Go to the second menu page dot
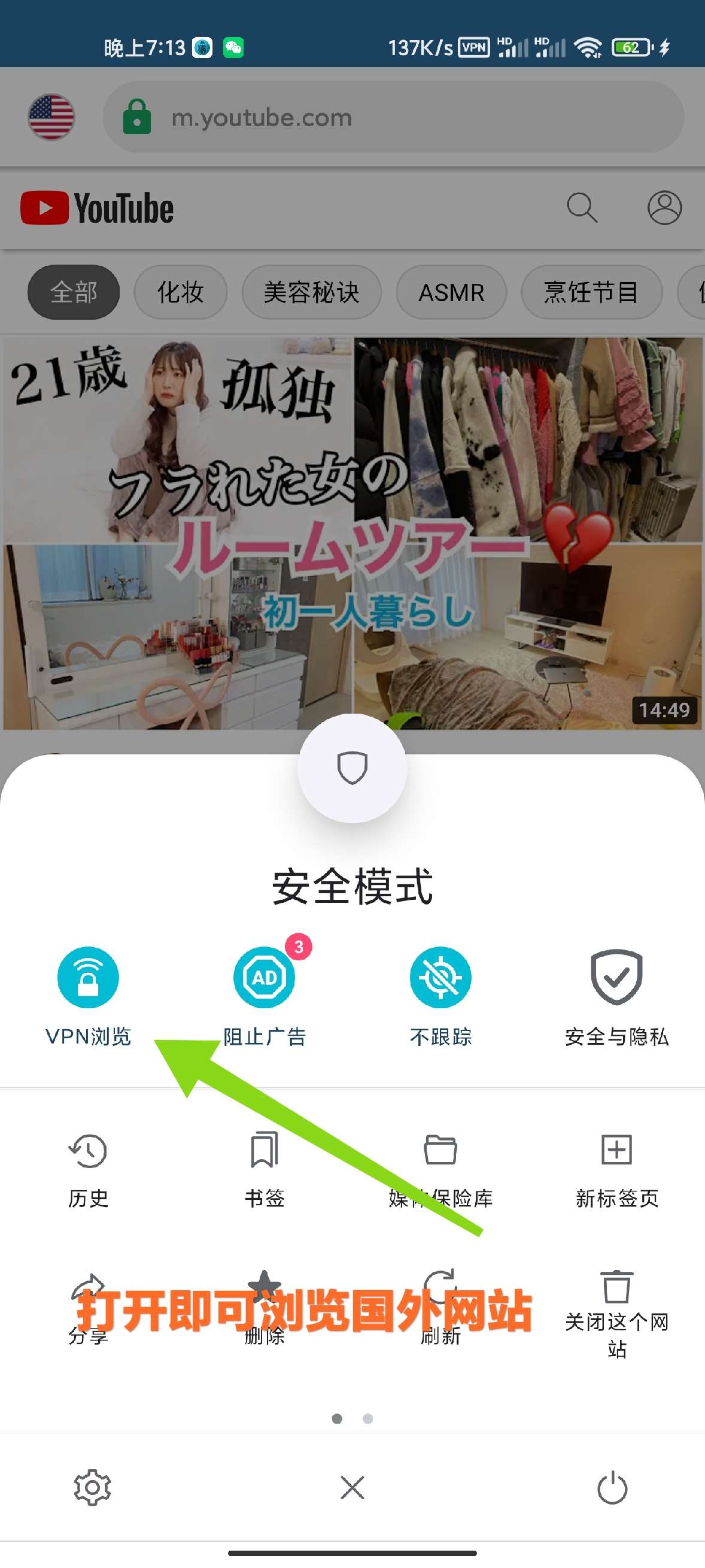Image resolution: width=705 pixels, height=1568 pixels. 367,1419
